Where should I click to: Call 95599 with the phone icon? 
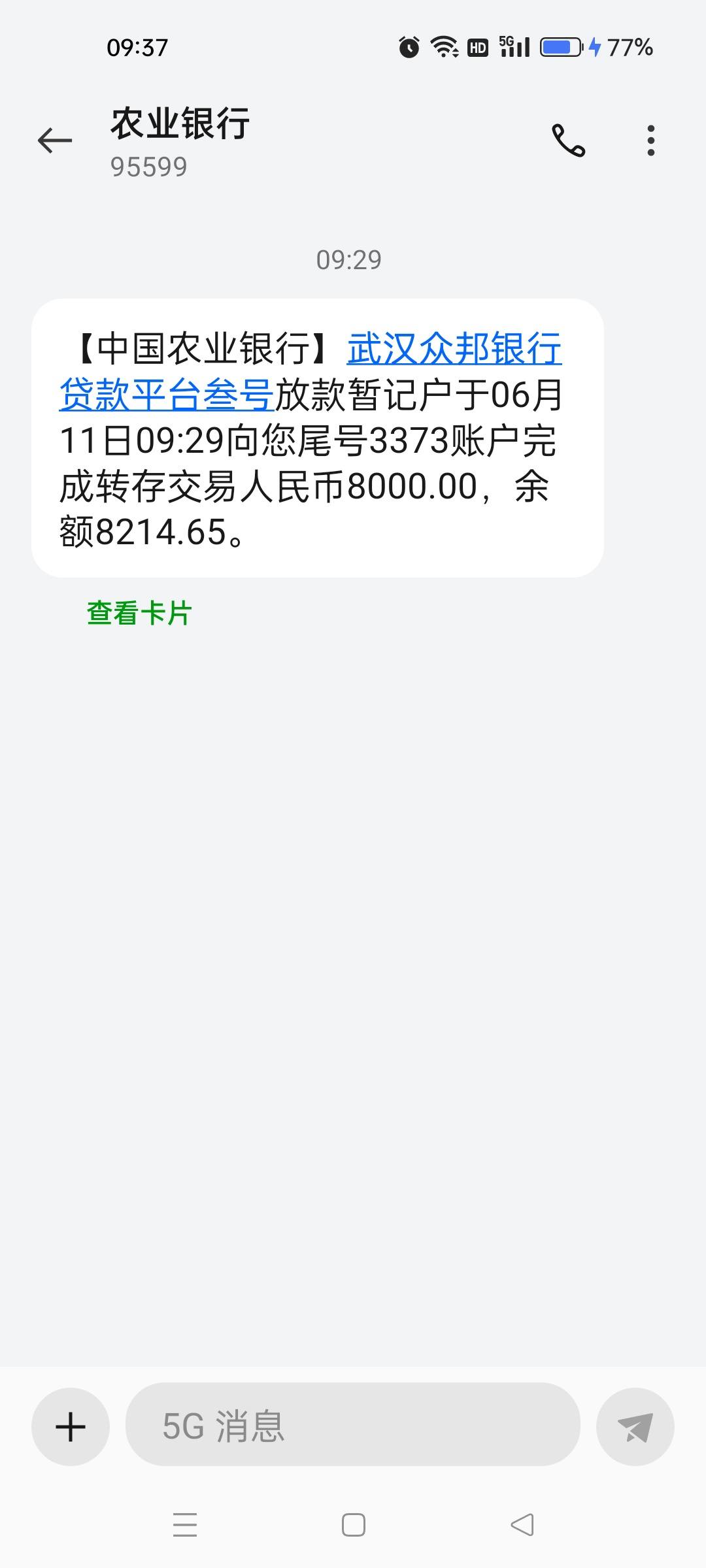pyautogui.click(x=569, y=140)
